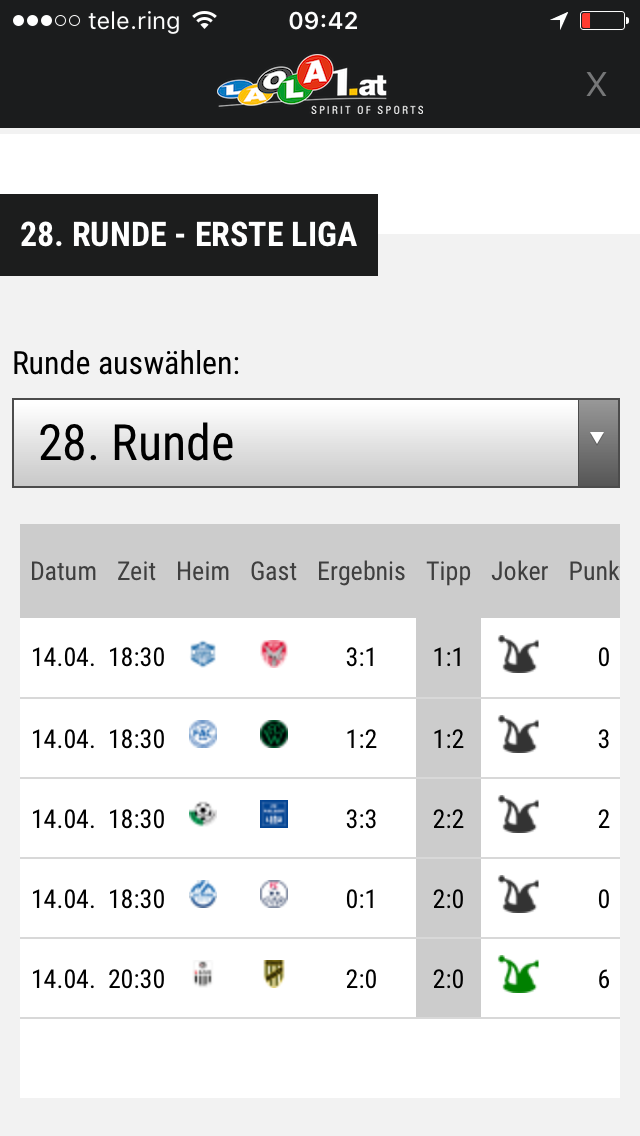Screen dimensions: 640x1136
Task: Tap the joker hat for the 0:1 match
Action: [x=518, y=895]
